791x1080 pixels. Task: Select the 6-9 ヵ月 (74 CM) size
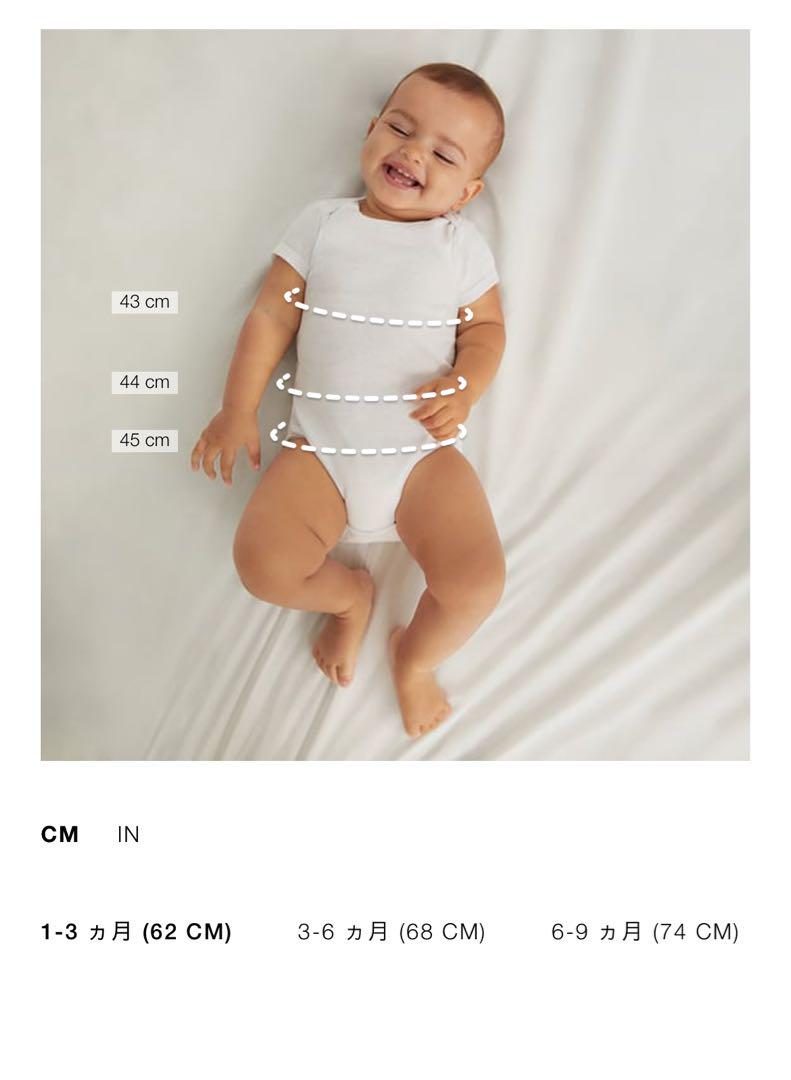coord(645,932)
